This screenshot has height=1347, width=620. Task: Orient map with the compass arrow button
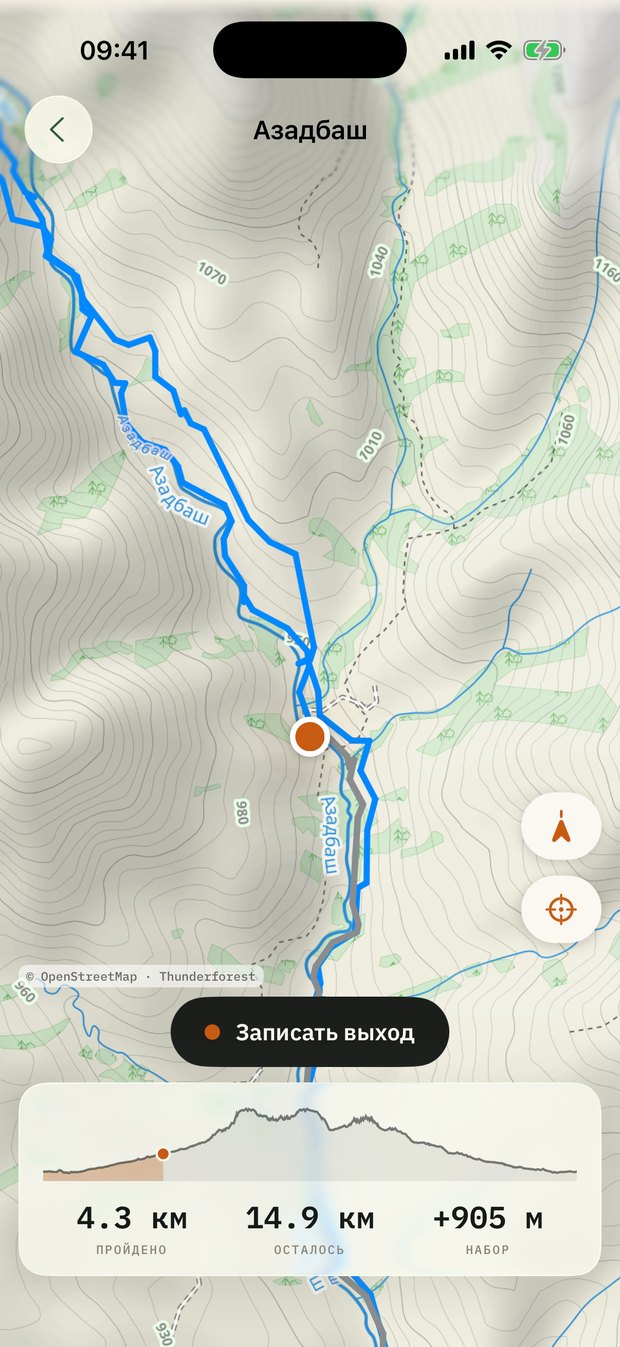click(561, 828)
